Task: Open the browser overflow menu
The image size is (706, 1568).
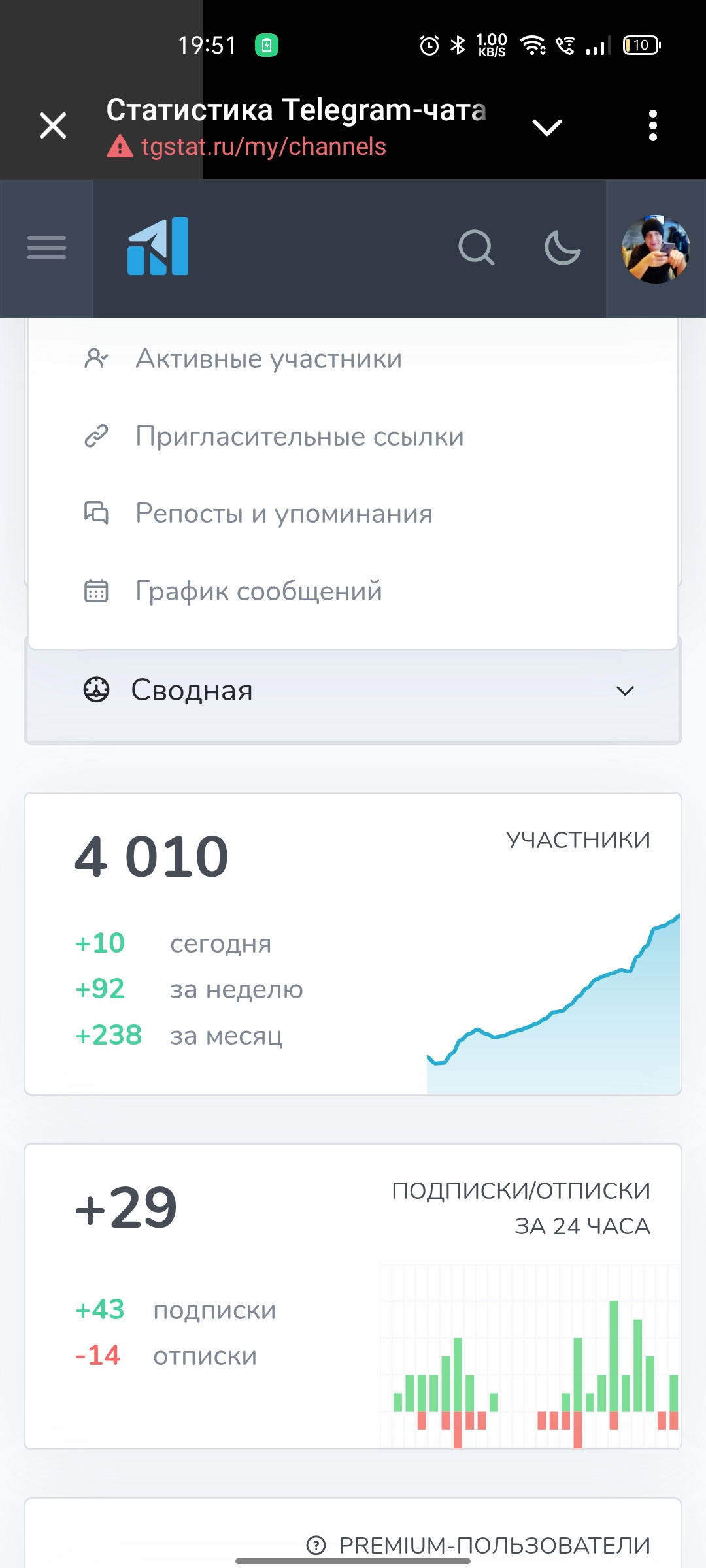Action: [x=652, y=125]
